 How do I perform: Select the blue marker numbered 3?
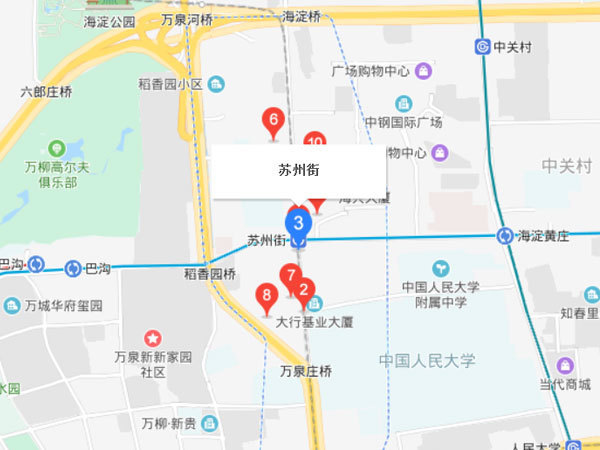(x=298, y=224)
